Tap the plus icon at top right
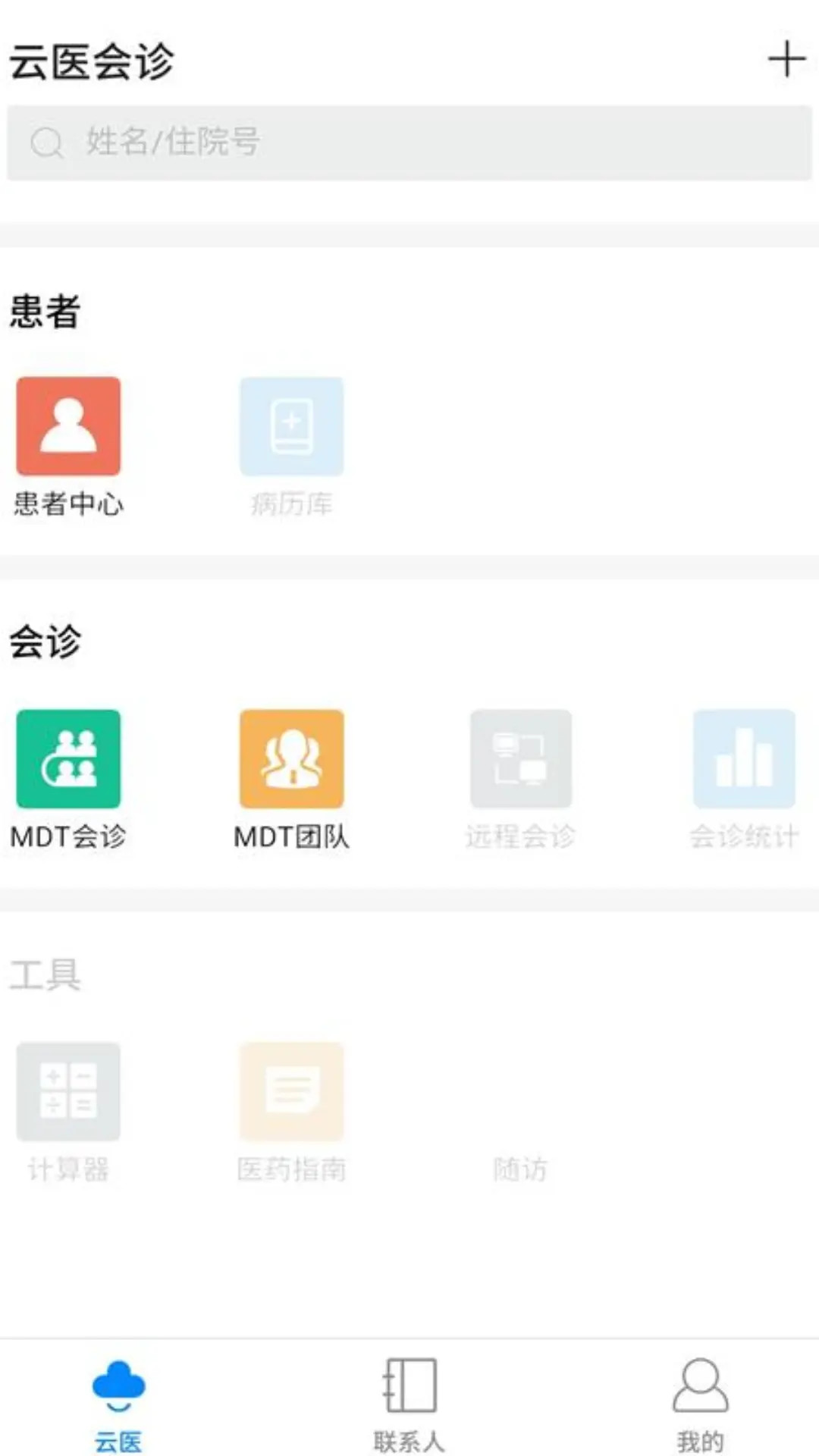This screenshot has width=819, height=1456. pyautogui.click(x=786, y=59)
